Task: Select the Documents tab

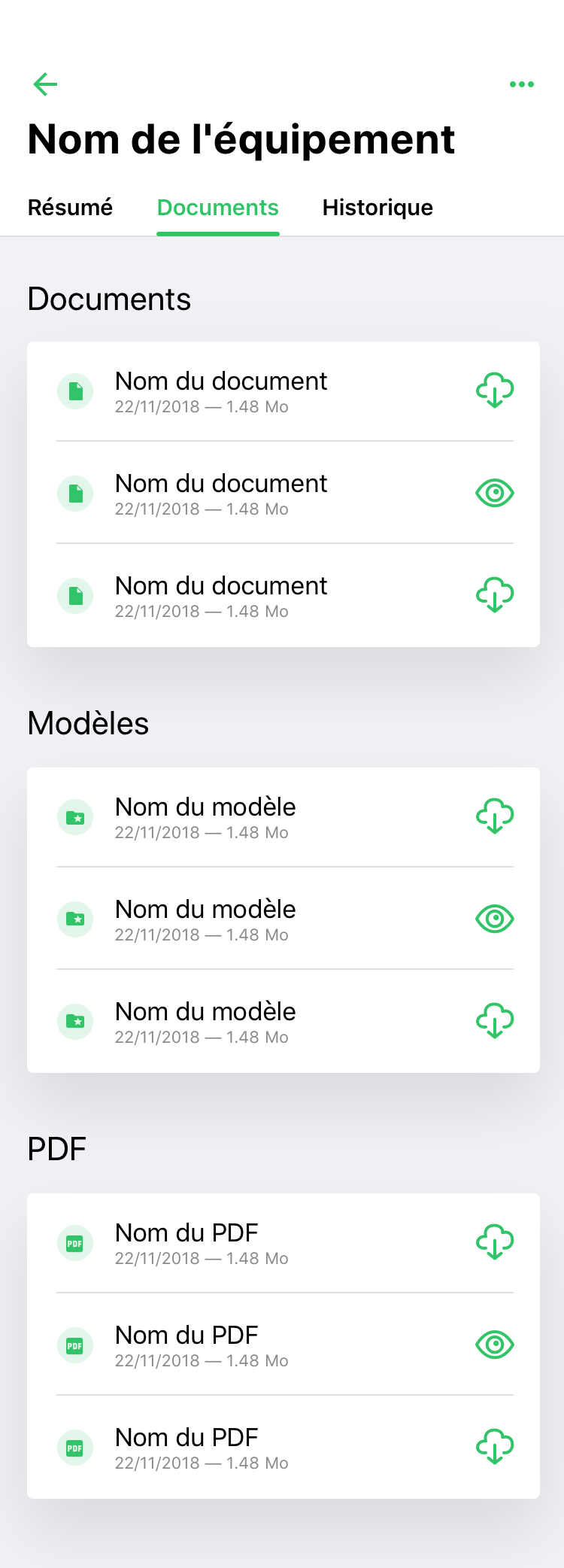Action: [218, 208]
